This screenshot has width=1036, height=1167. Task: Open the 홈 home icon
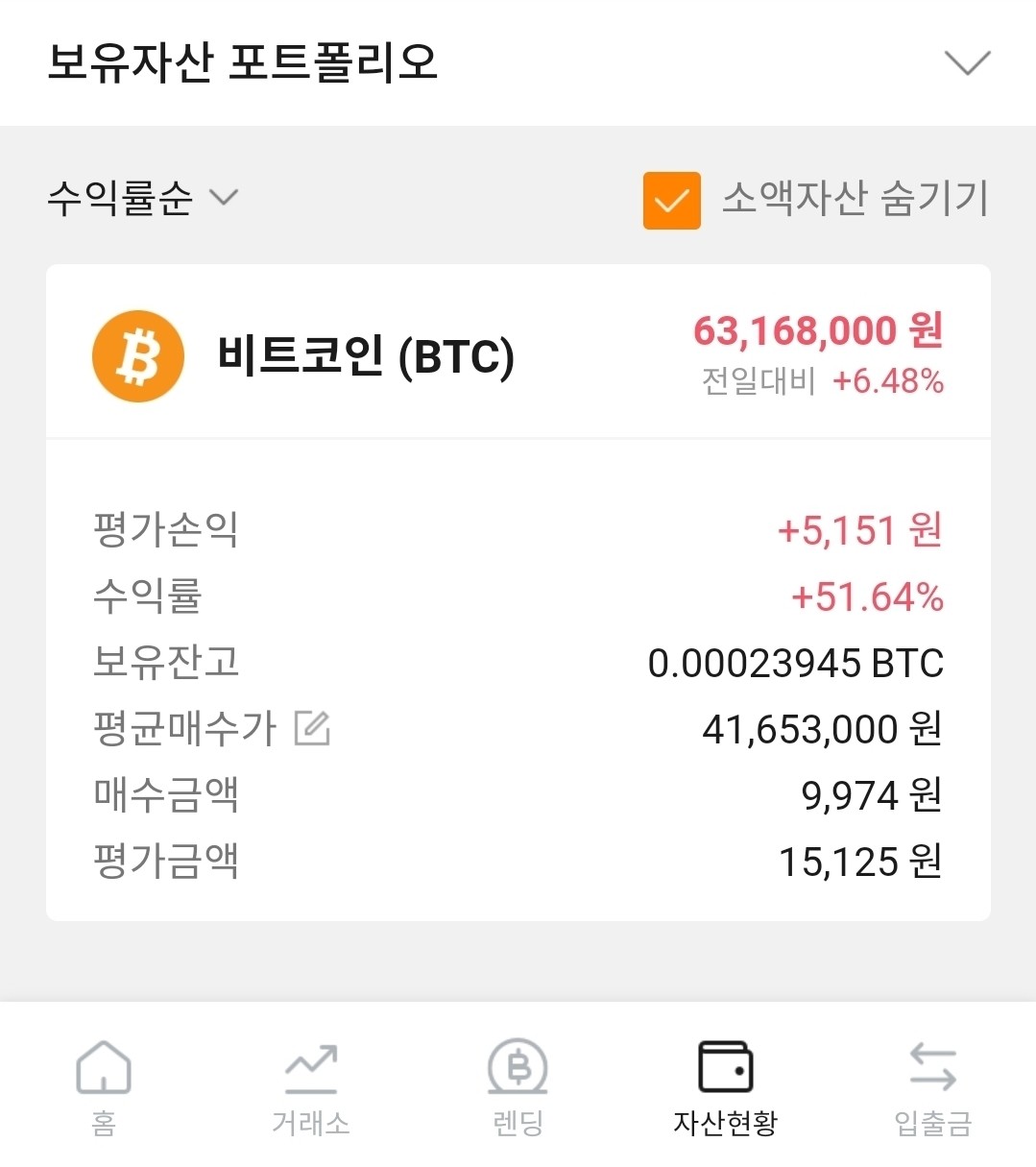(x=103, y=1066)
